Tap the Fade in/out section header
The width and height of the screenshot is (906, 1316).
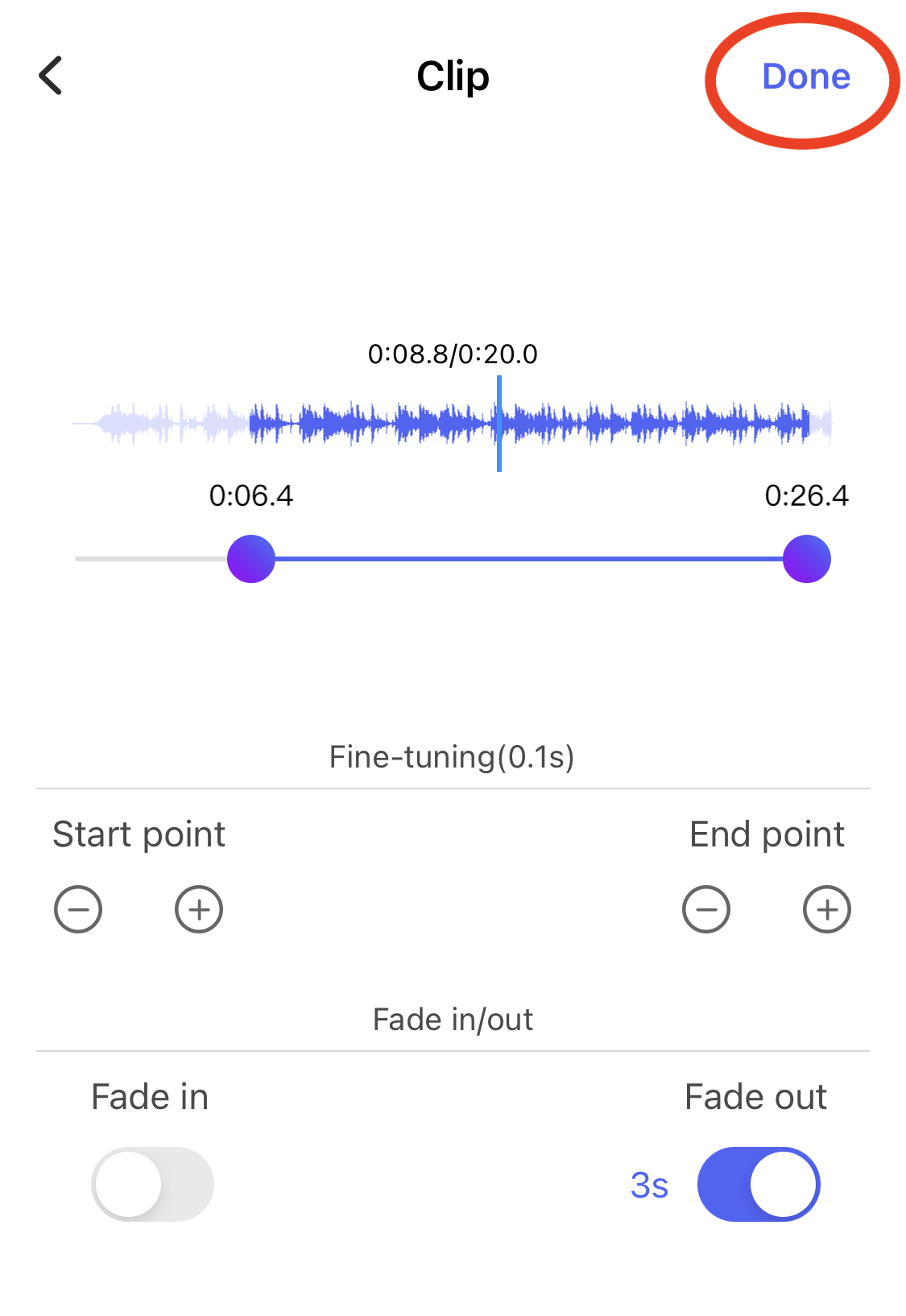tap(453, 1018)
